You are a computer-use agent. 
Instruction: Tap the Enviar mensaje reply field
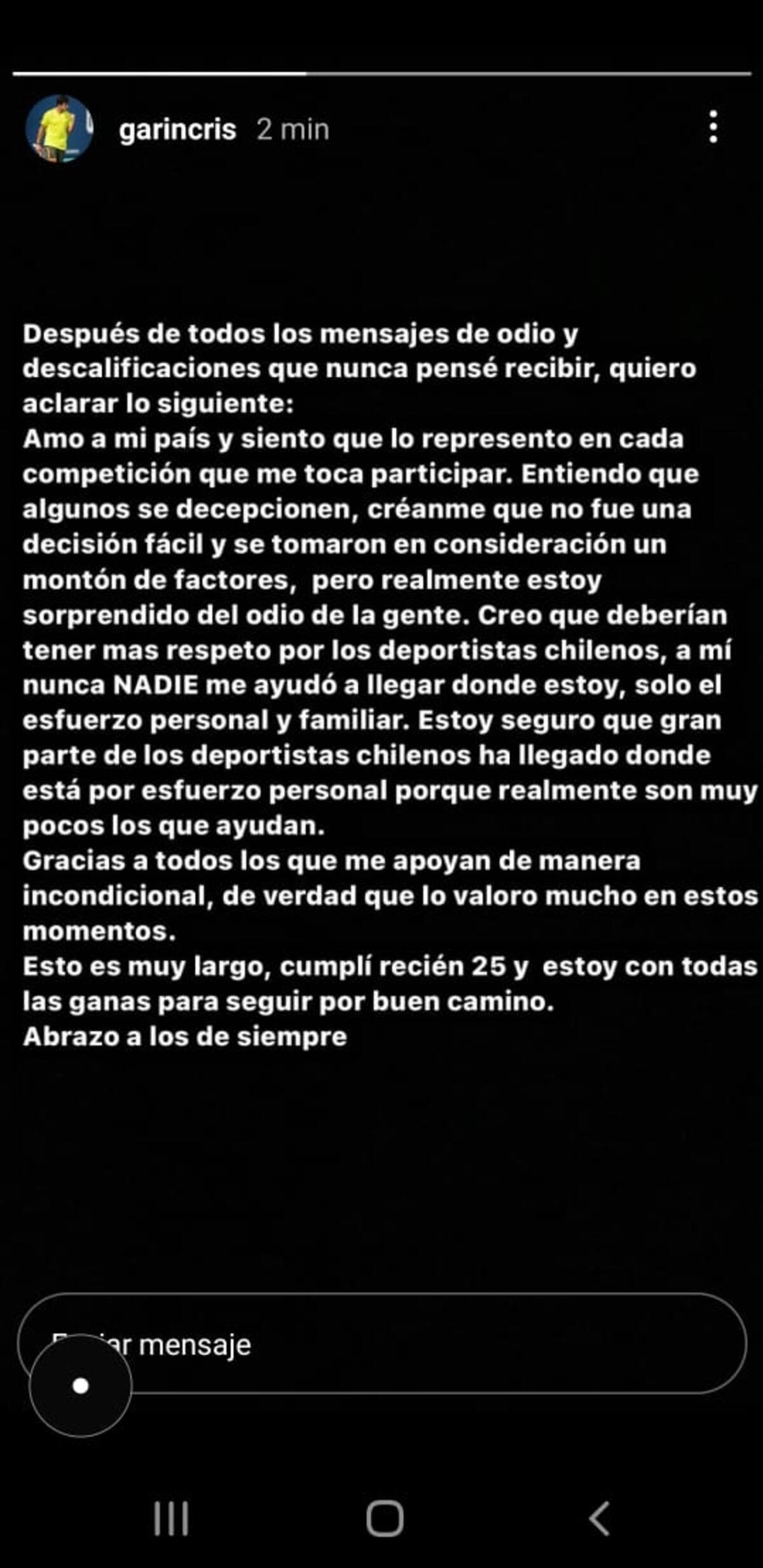(x=413, y=1344)
